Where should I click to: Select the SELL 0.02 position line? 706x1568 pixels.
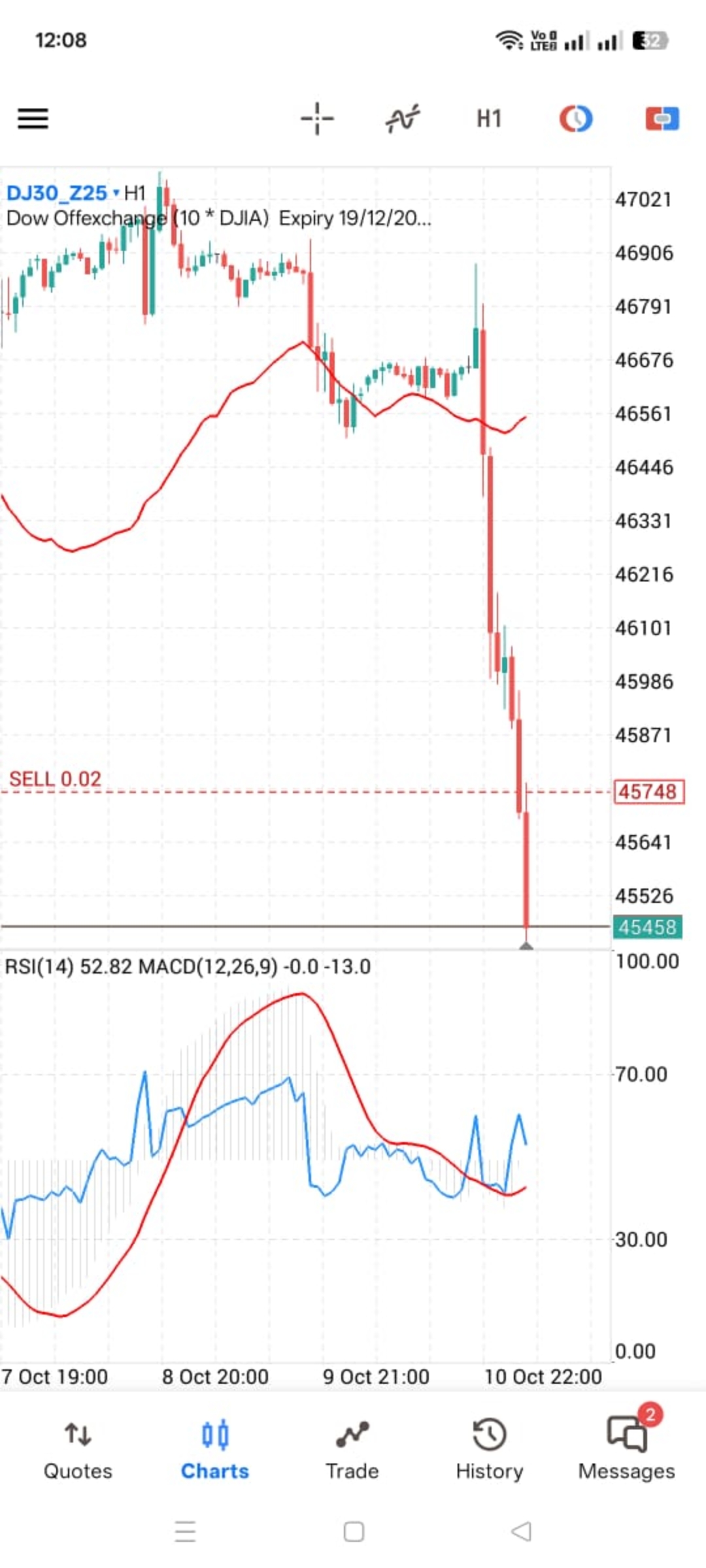pyautogui.click(x=55, y=779)
